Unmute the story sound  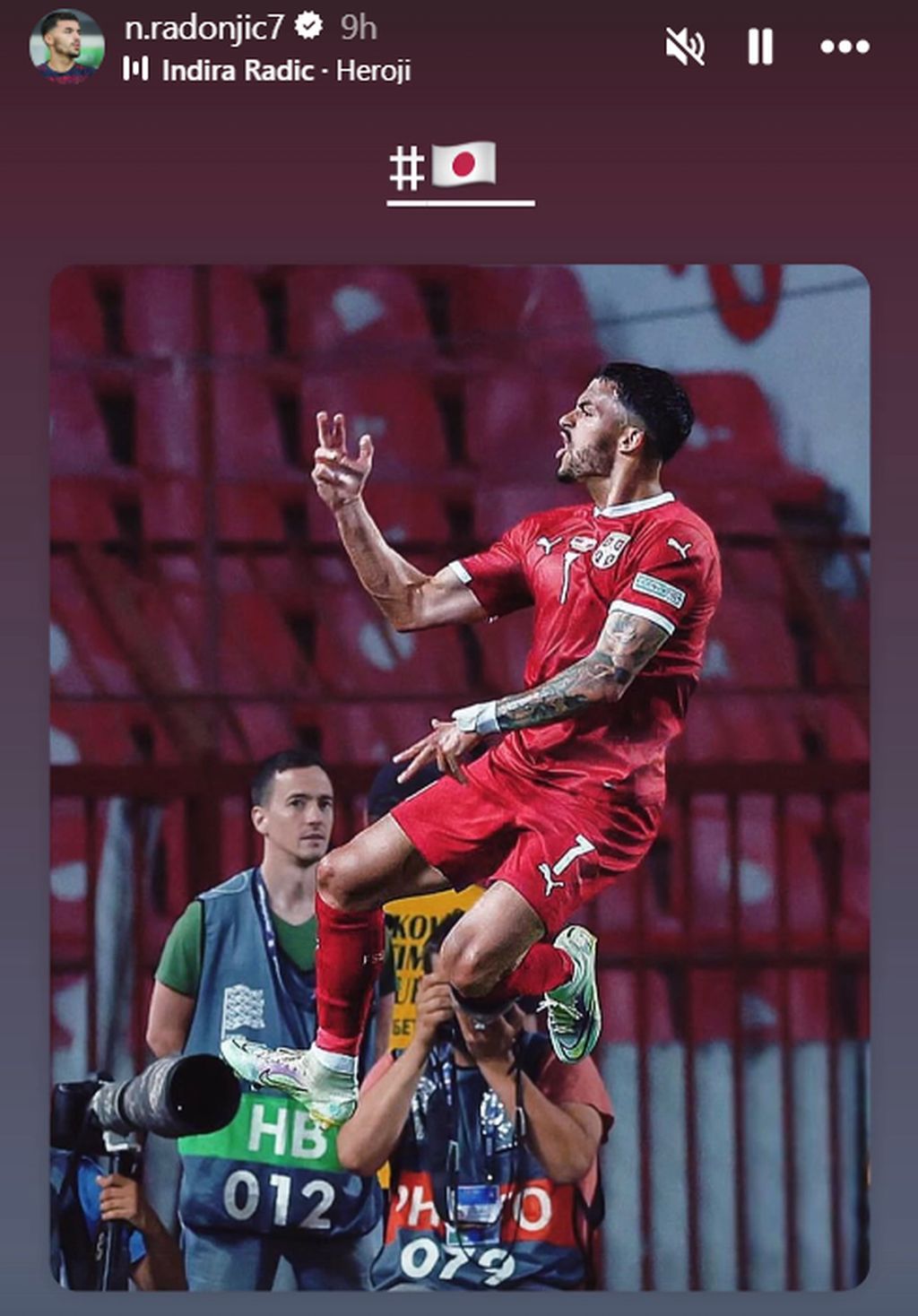[685, 46]
